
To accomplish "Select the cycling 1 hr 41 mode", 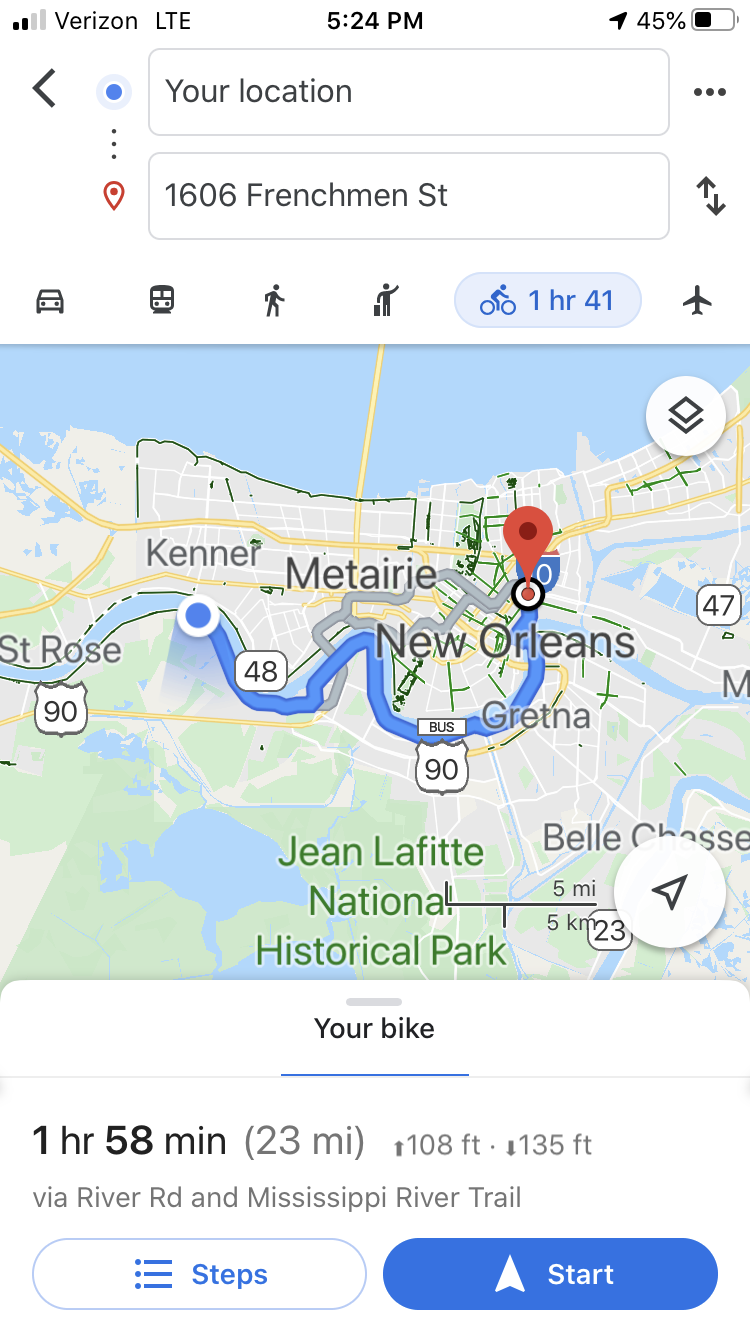I will pyautogui.click(x=547, y=300).
